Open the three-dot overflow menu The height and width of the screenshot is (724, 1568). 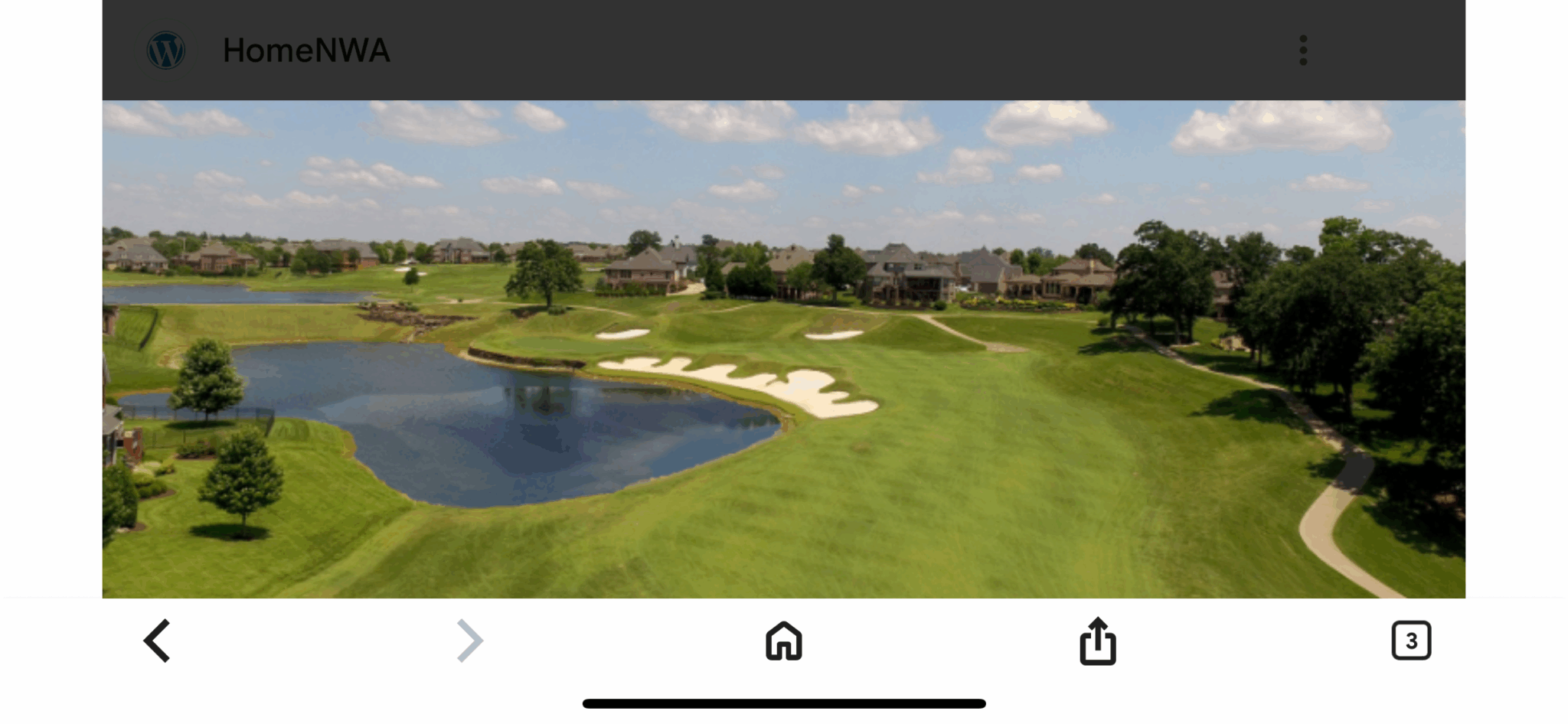click(1302, 51)
